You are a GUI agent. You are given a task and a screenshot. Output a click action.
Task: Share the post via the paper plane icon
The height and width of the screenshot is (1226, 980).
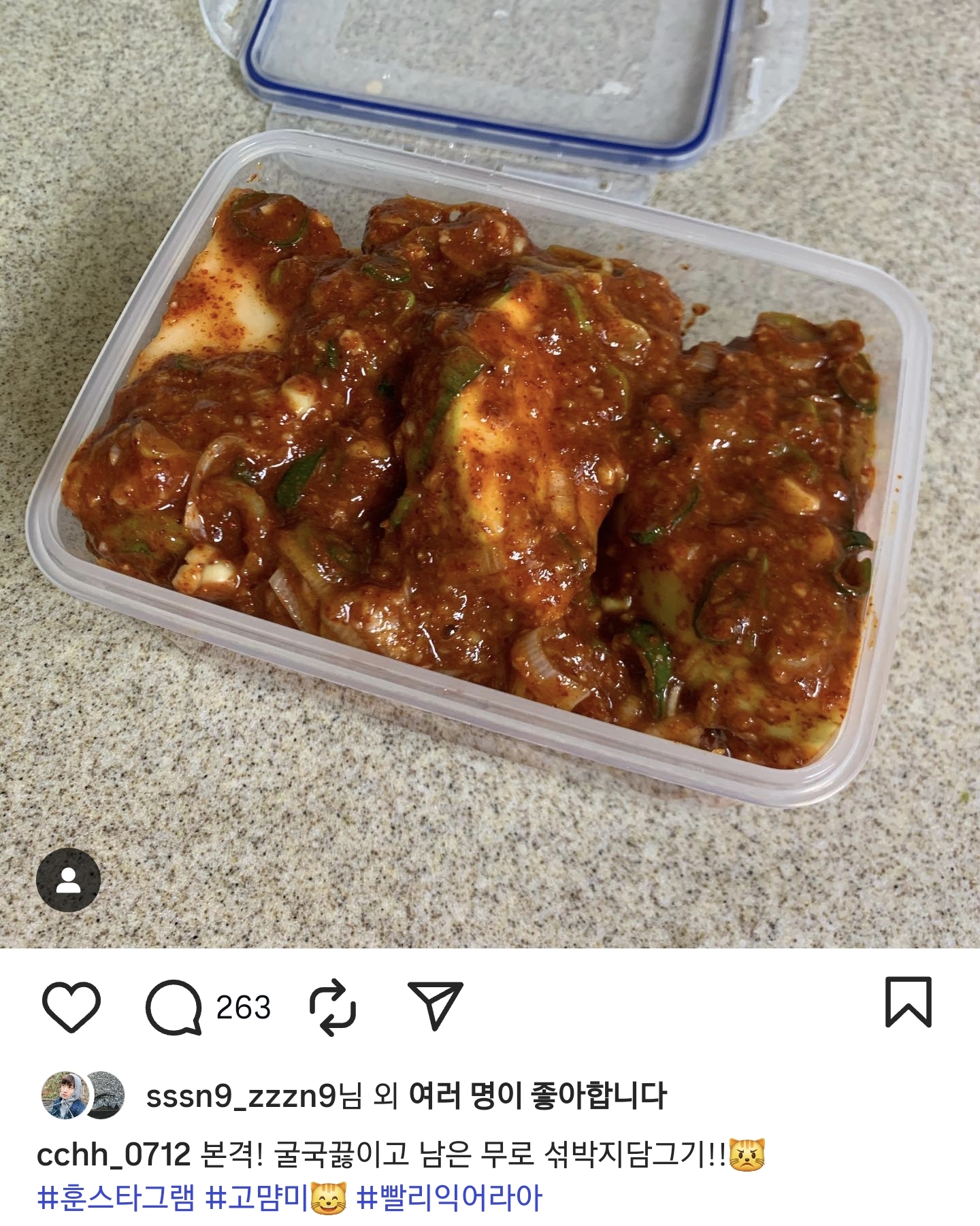pyautogui.click(x=435, y=1005)
